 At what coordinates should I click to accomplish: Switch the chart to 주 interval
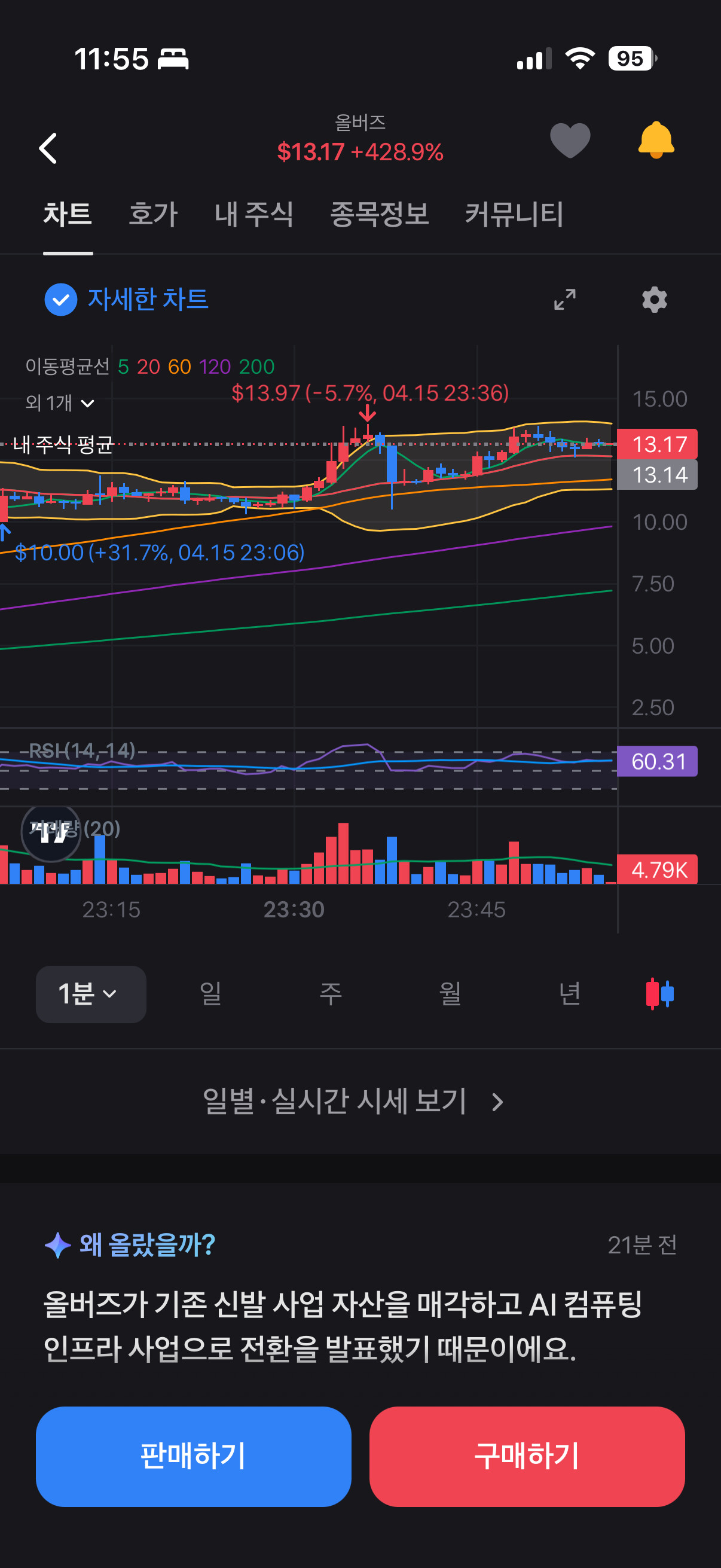(x=331, y=994)
